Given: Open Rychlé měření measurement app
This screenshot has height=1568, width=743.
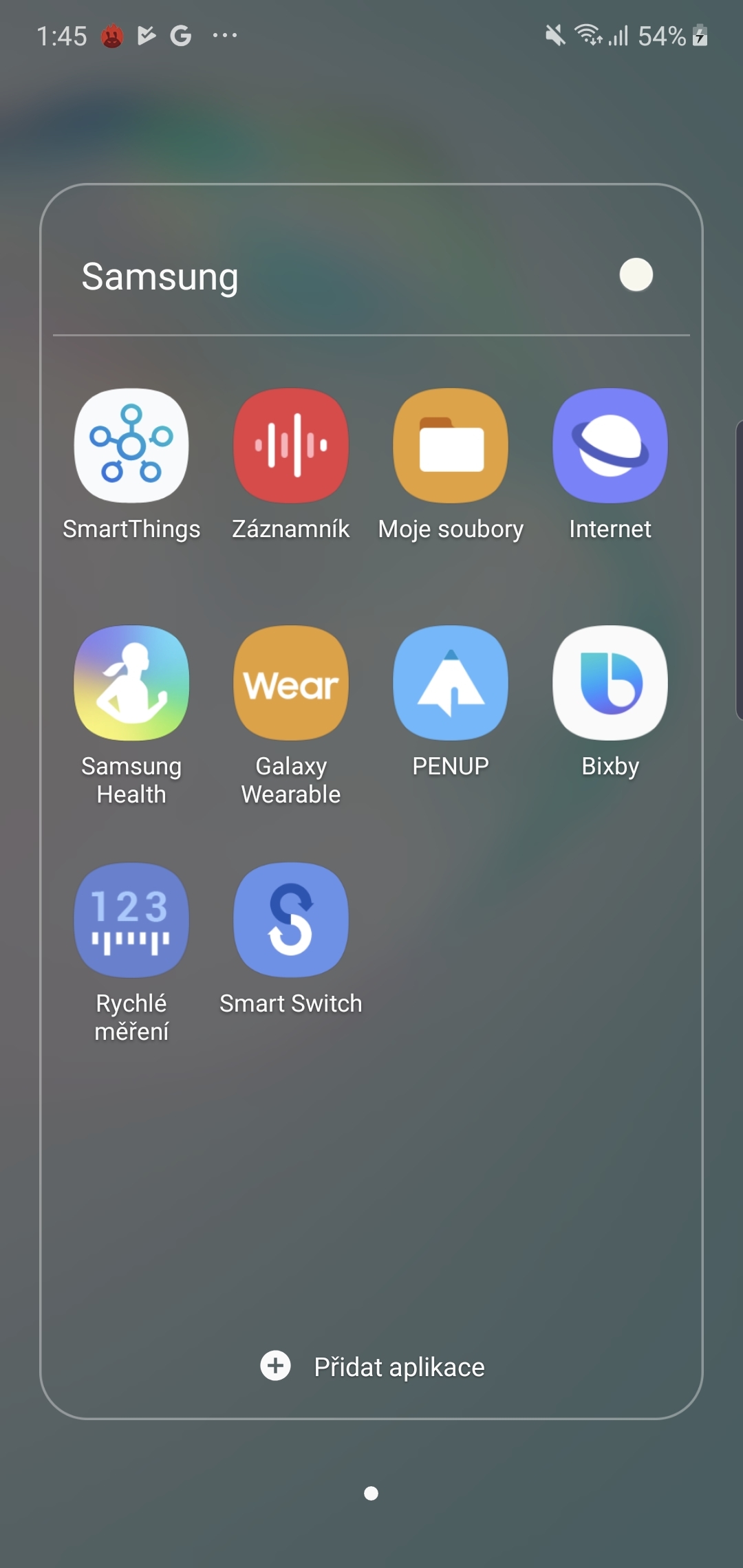Looking at the screenshot, I should pos(131,919).
